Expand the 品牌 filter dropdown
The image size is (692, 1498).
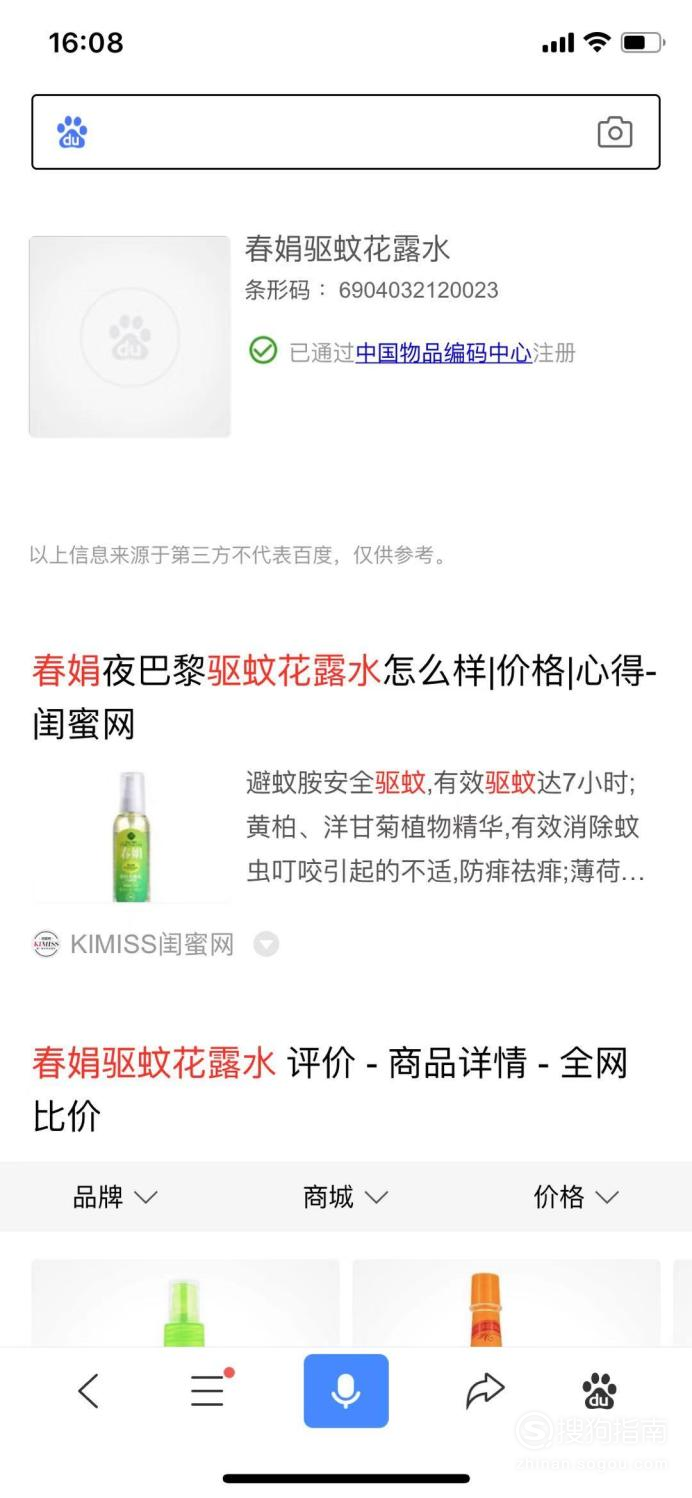click(115, 1197)
